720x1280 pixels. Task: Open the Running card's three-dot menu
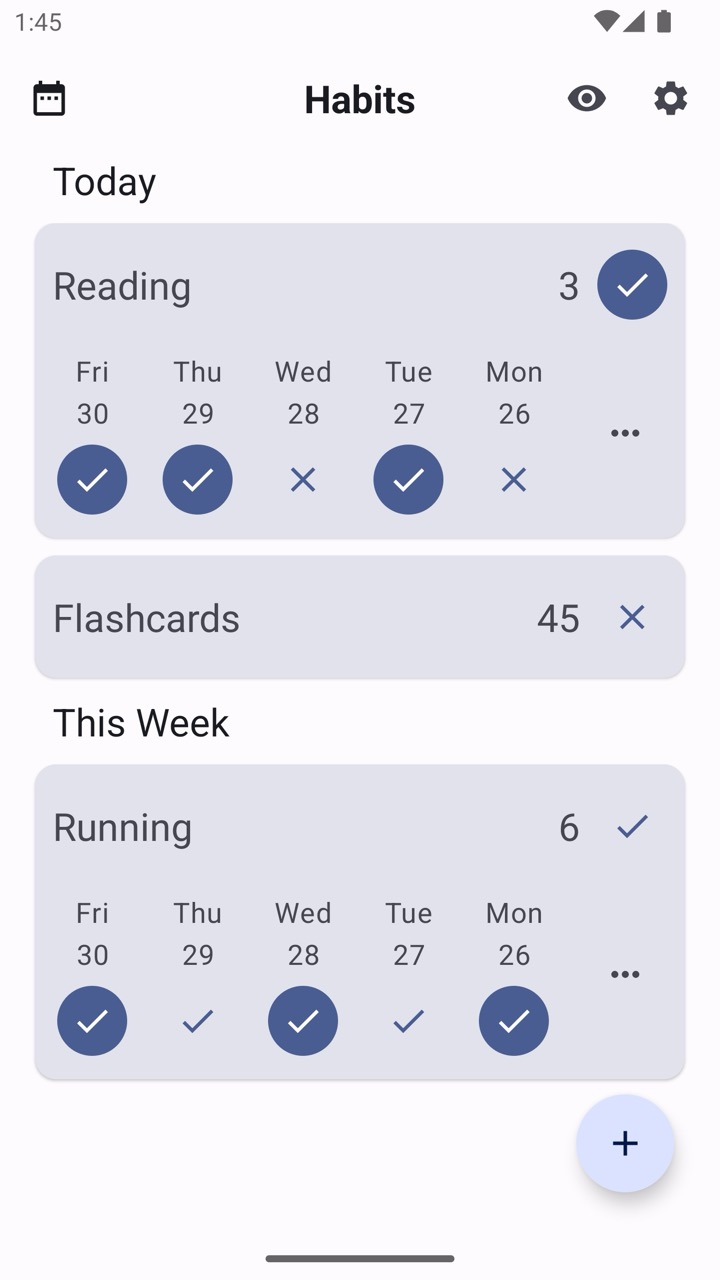pyautogui.click(x=625, y=974)
